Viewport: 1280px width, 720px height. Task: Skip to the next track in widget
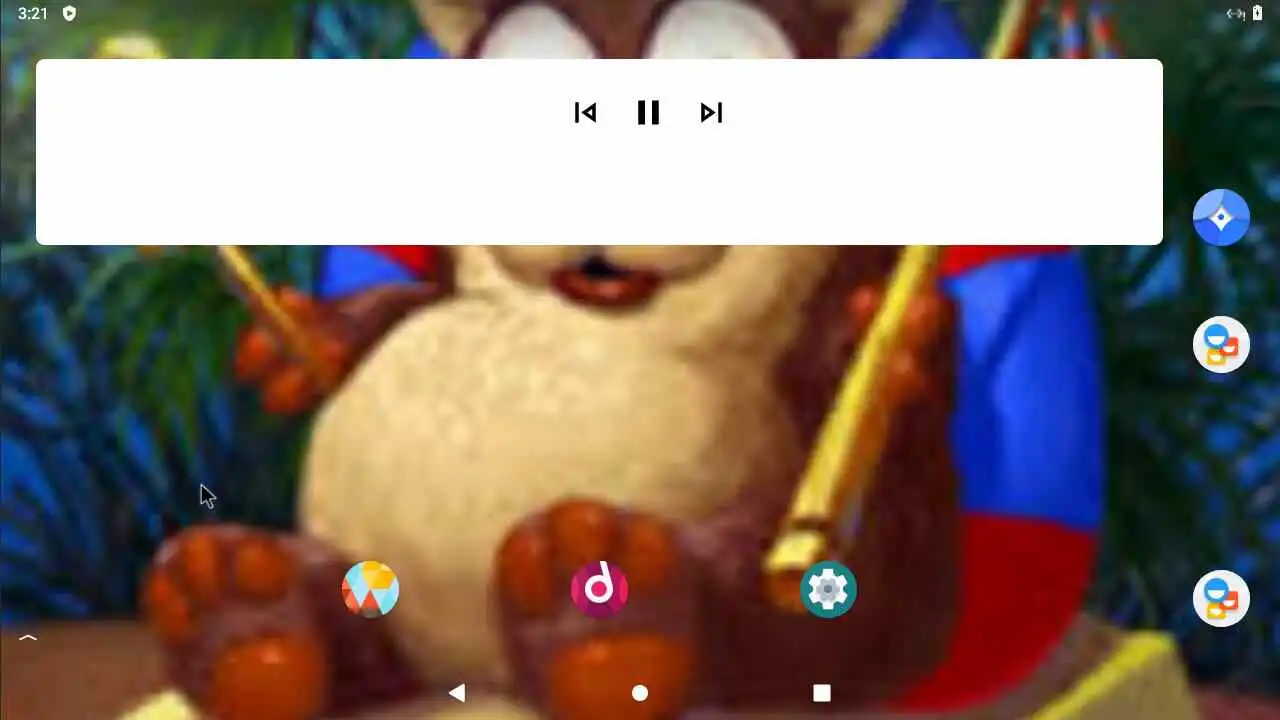tap(711, 113)
